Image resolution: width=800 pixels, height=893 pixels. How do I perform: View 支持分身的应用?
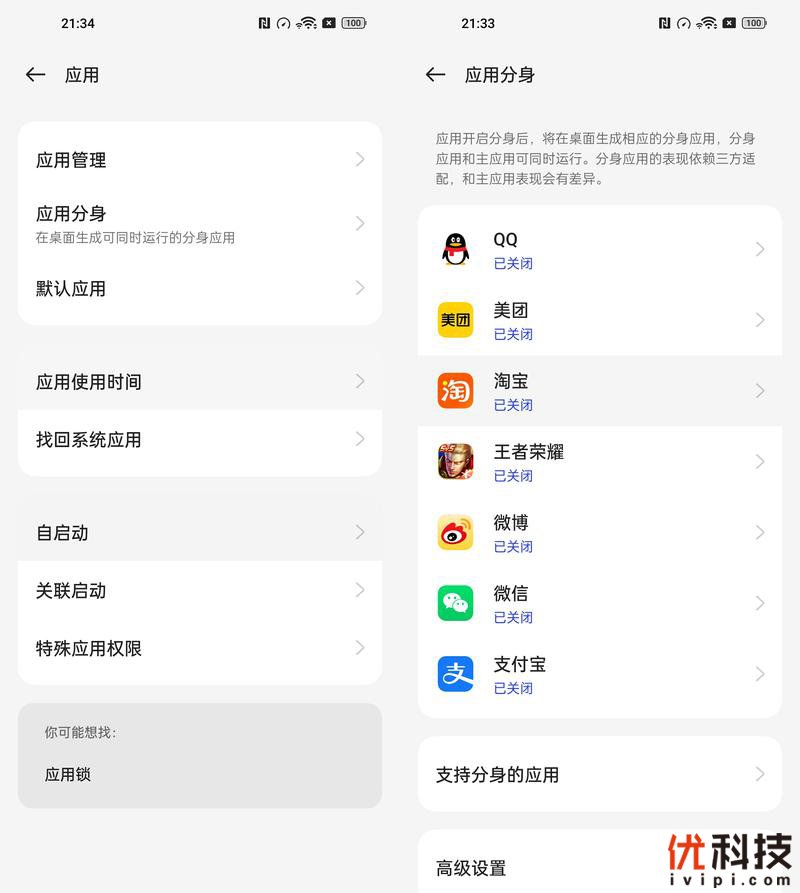(x=600, y=774)
